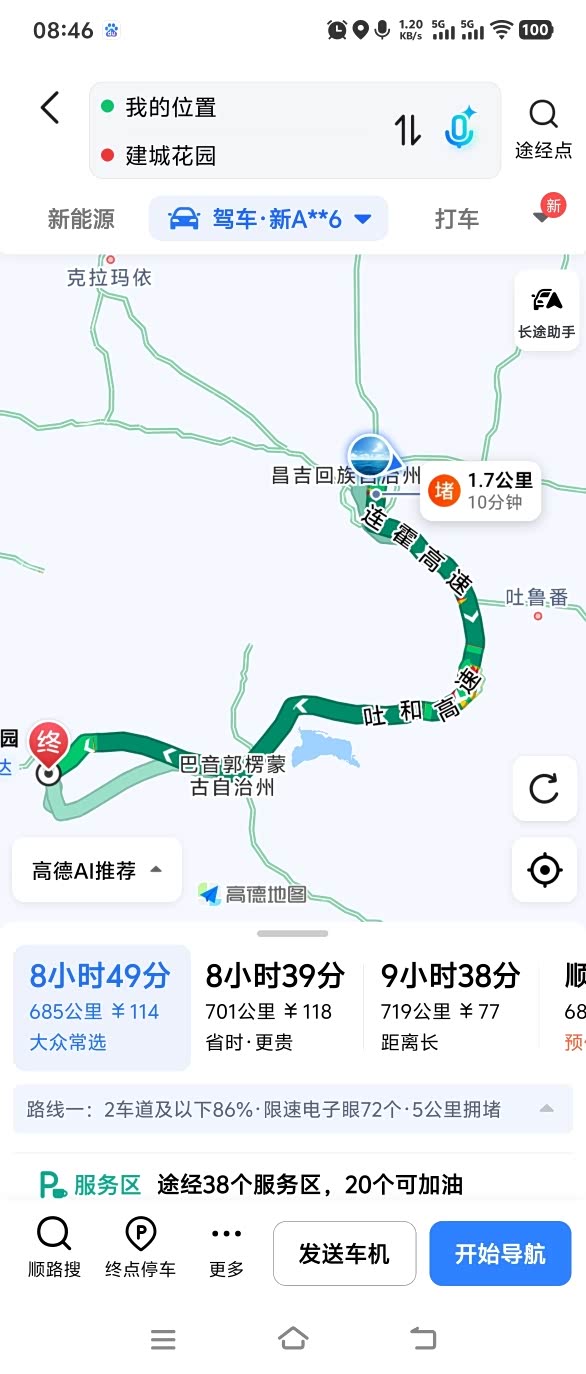Screen dimensions: 586x1374
Task: Tap 发送车机 to send to car
Action: pos(344,1253)
